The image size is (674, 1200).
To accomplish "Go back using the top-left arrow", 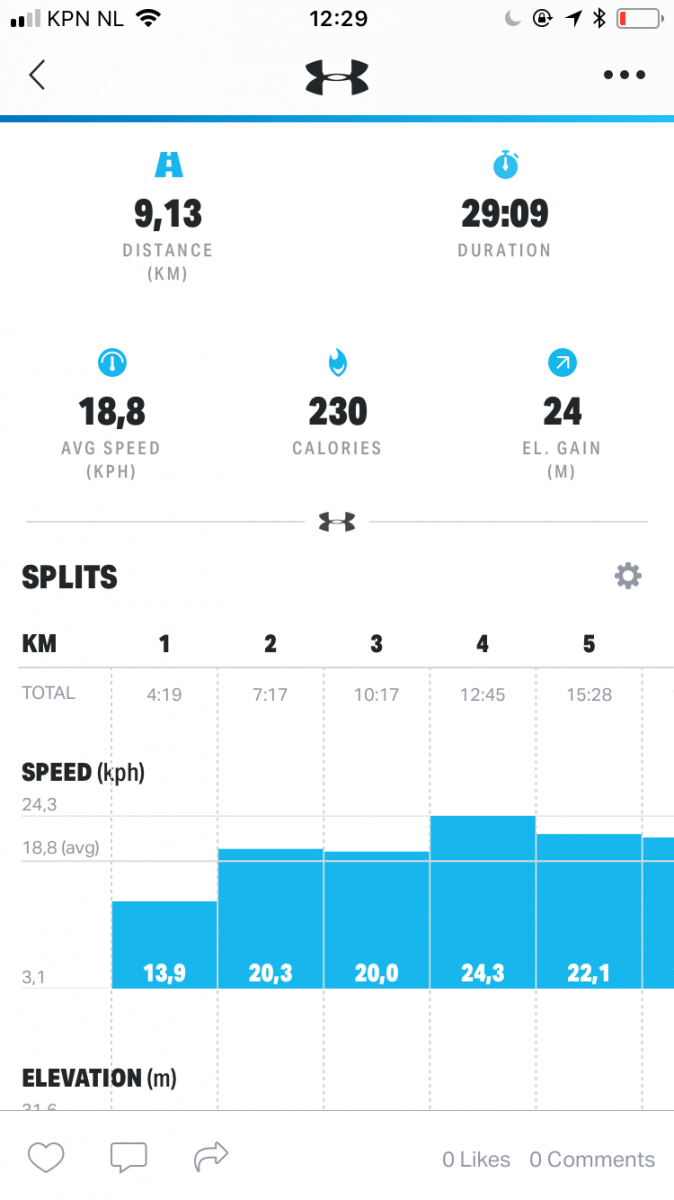I will coord(37,75).
